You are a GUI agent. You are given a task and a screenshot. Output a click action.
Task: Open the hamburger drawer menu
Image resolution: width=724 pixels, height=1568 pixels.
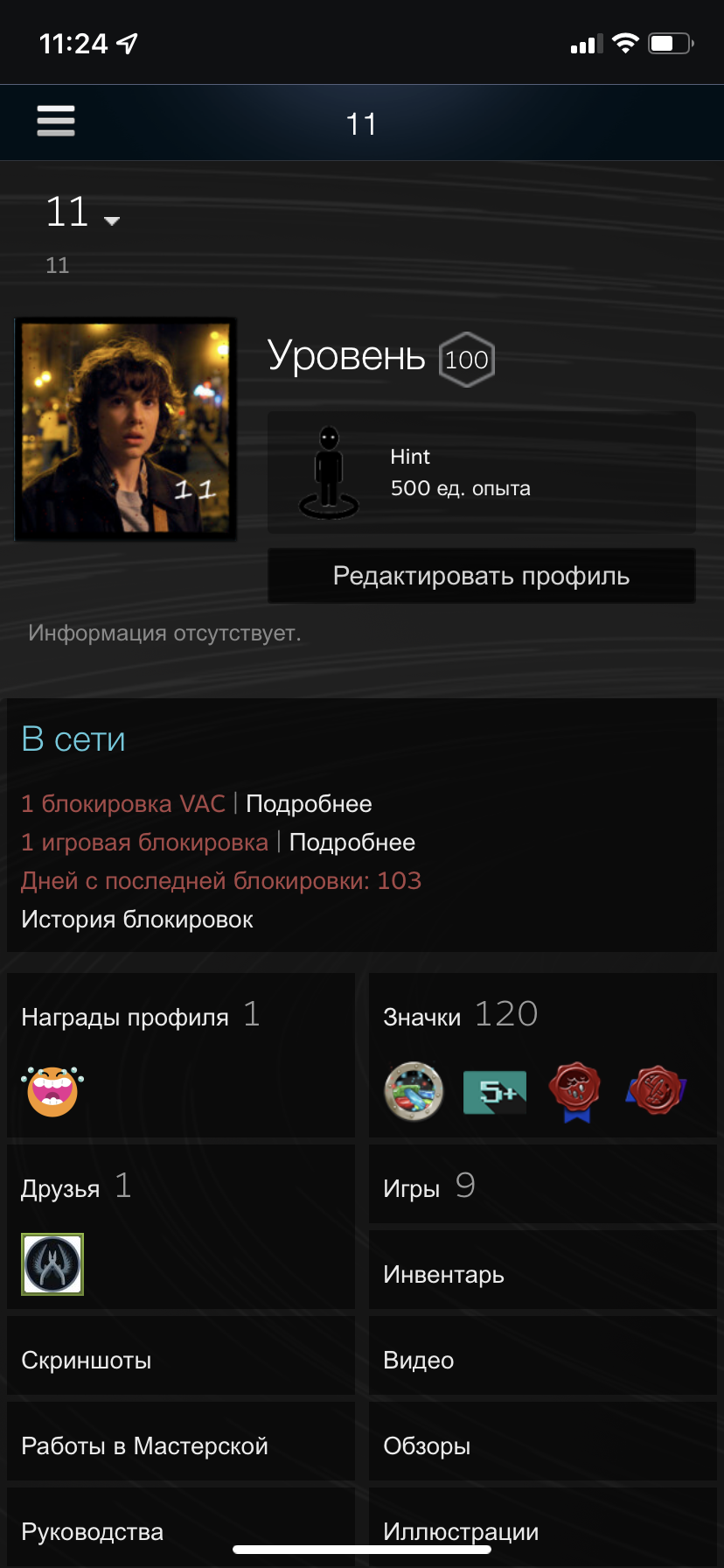point(56,121)
